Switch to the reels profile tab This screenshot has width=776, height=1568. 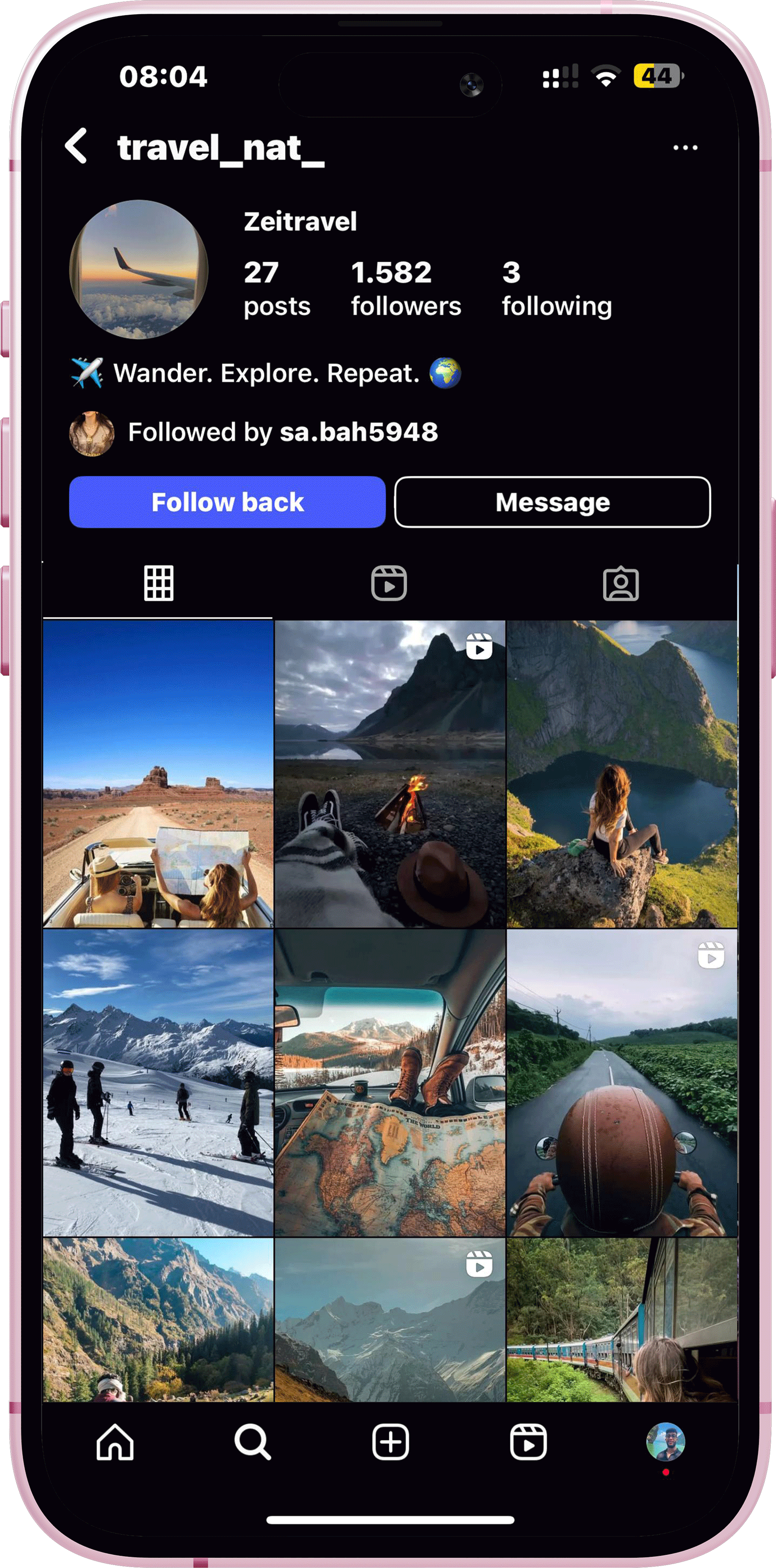point(389,583)
